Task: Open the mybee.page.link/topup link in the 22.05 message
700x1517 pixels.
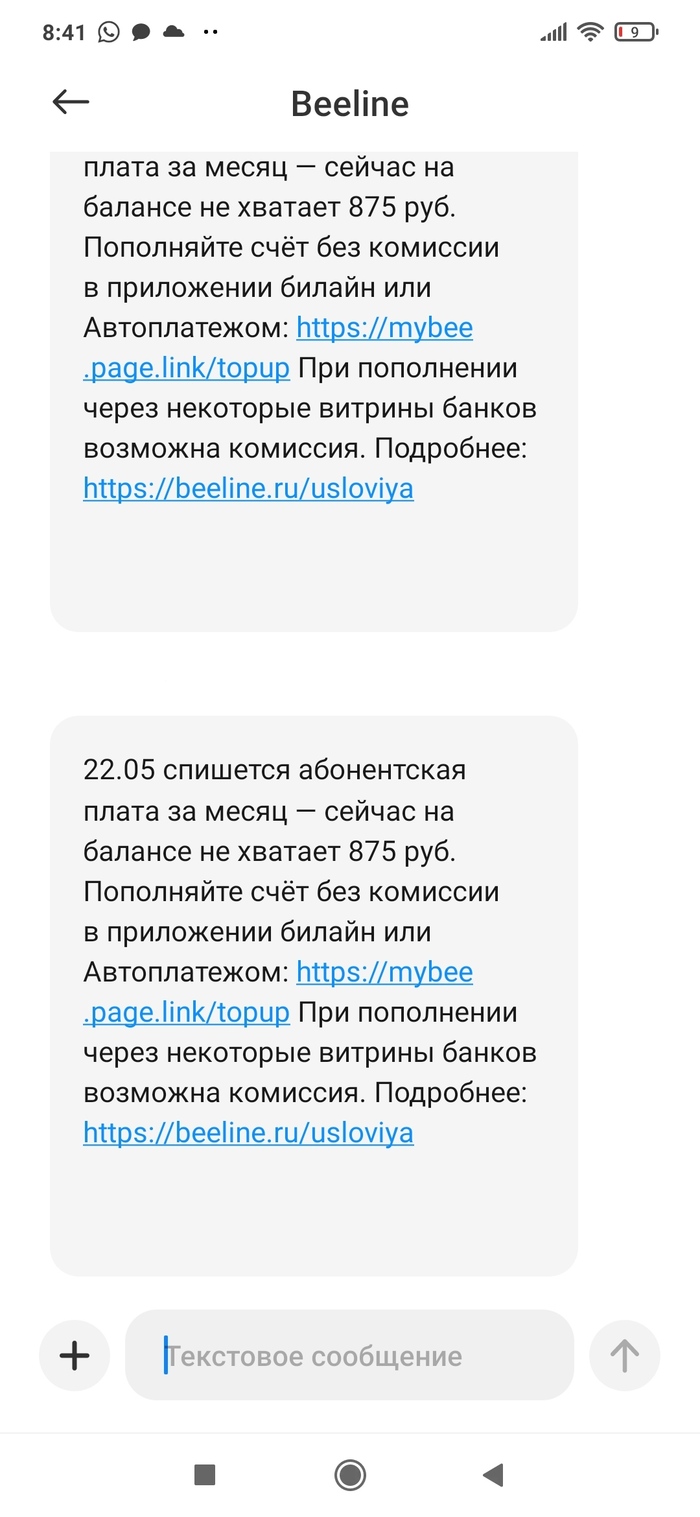Action: [x=384, y=972]
